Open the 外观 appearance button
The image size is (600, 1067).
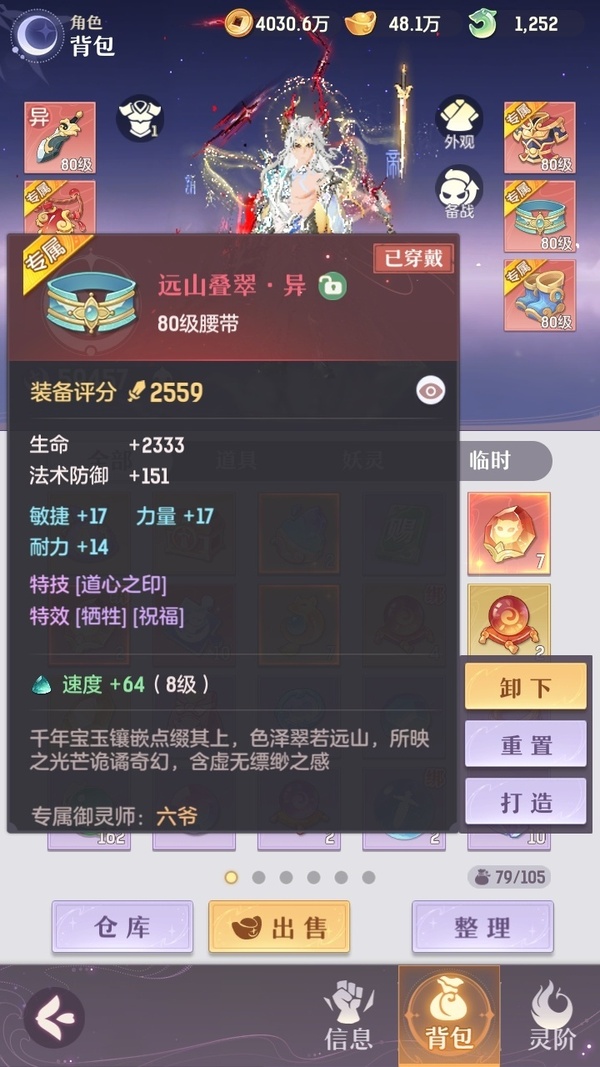tap(459, 122)
